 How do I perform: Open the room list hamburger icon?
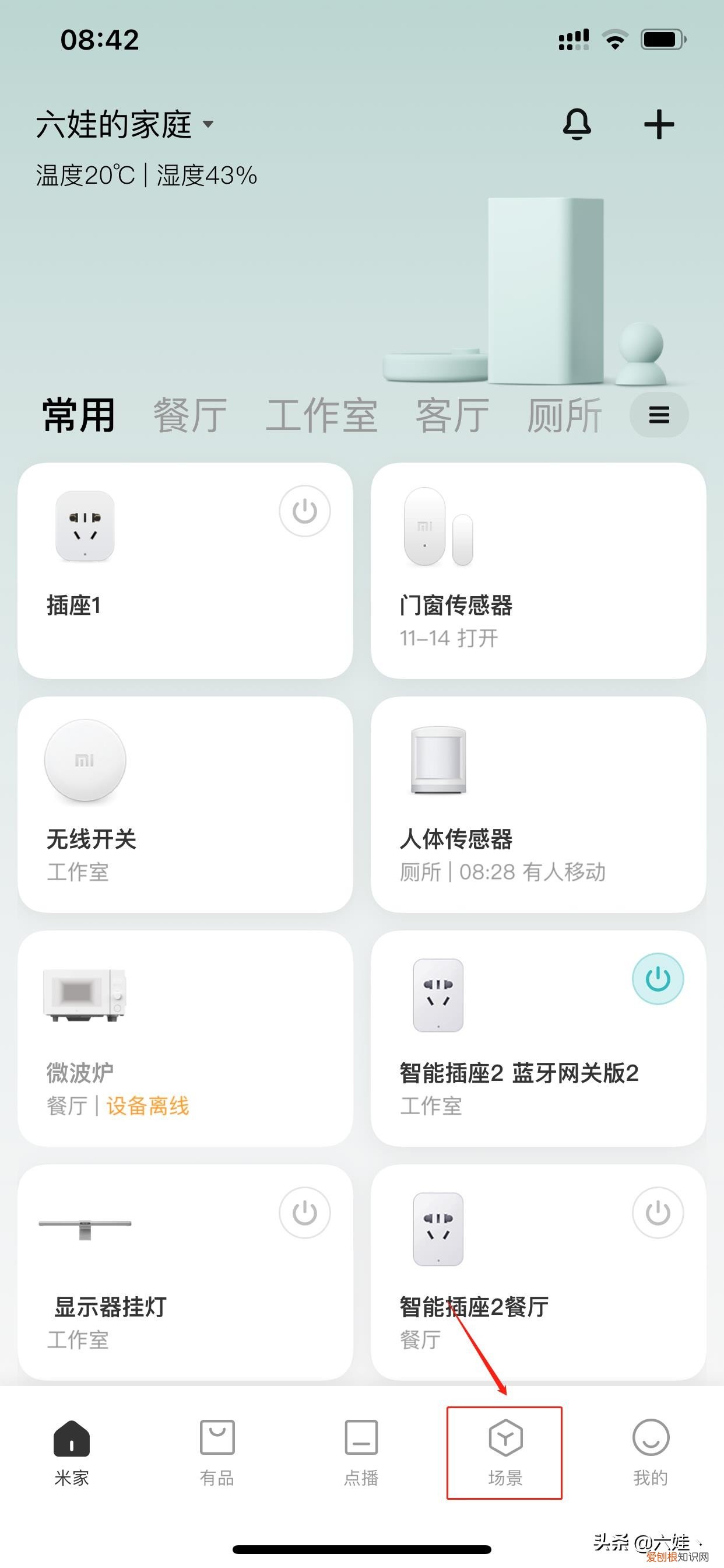[x=659, y=416]
